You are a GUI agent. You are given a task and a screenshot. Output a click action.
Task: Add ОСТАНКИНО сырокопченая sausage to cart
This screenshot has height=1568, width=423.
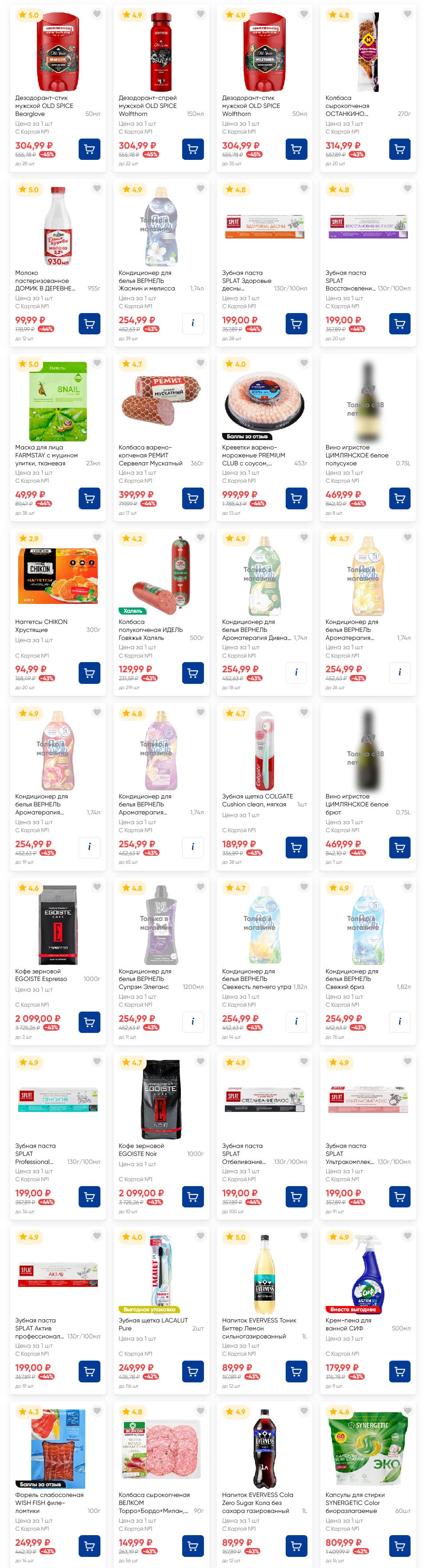pos(399,149)
